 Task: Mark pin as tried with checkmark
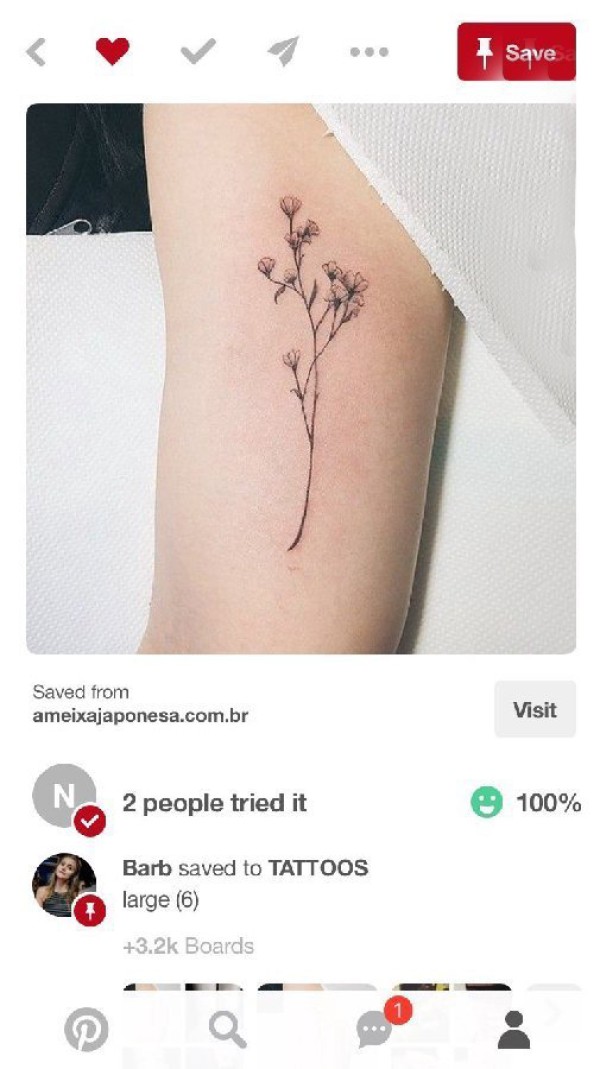(198, 51)
